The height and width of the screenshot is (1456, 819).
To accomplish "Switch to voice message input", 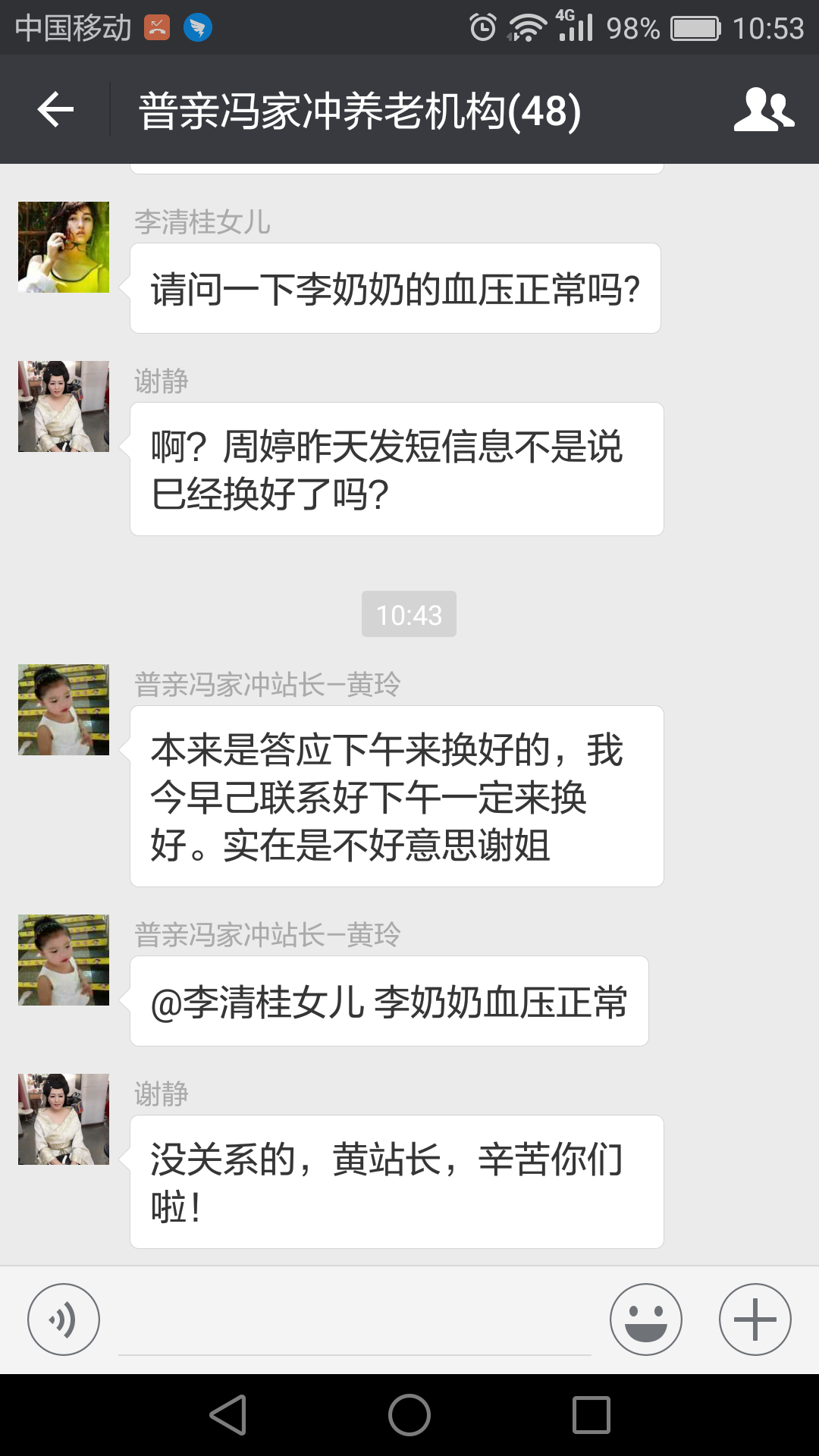I will (64, 1319).
